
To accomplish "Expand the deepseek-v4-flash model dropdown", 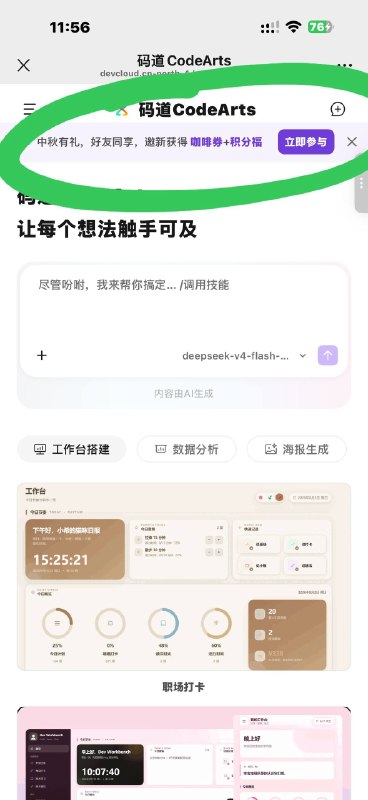I will pos(244,356).
